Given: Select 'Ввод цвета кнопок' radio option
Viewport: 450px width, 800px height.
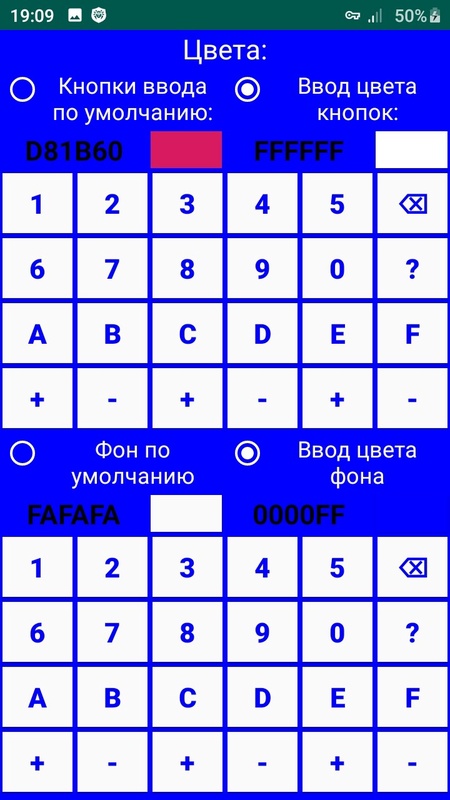Looking at the screenshot, I should (247, 90).
